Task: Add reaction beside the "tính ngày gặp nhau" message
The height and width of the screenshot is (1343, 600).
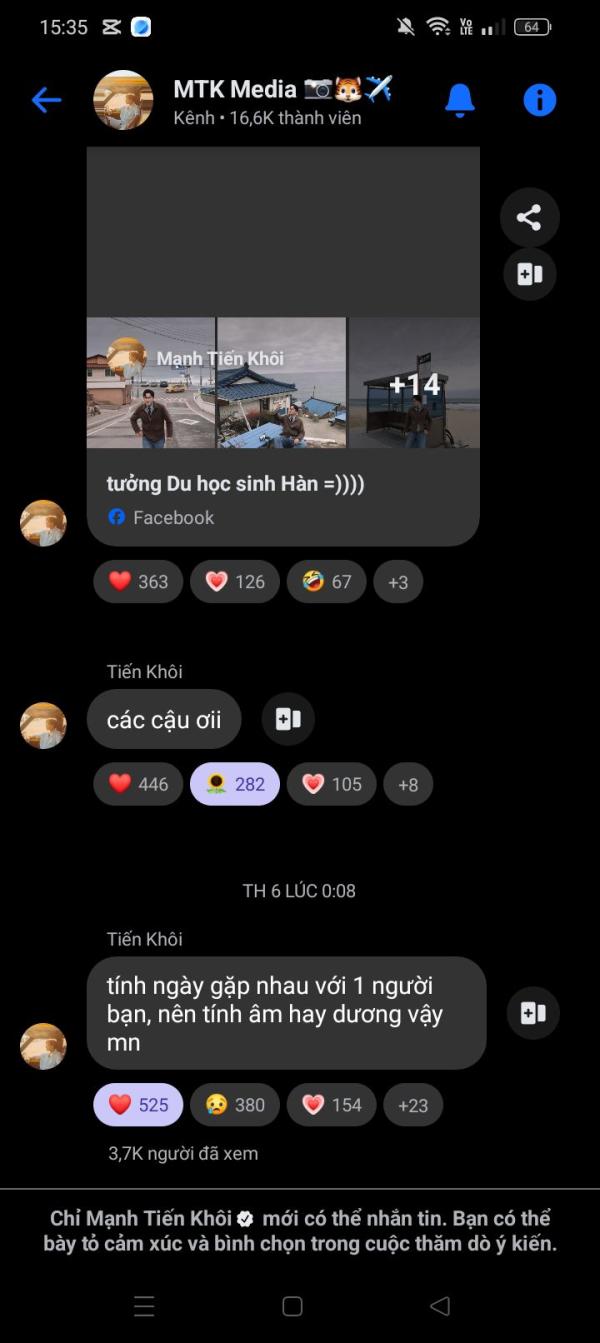Action: [x=533, y=1013]
